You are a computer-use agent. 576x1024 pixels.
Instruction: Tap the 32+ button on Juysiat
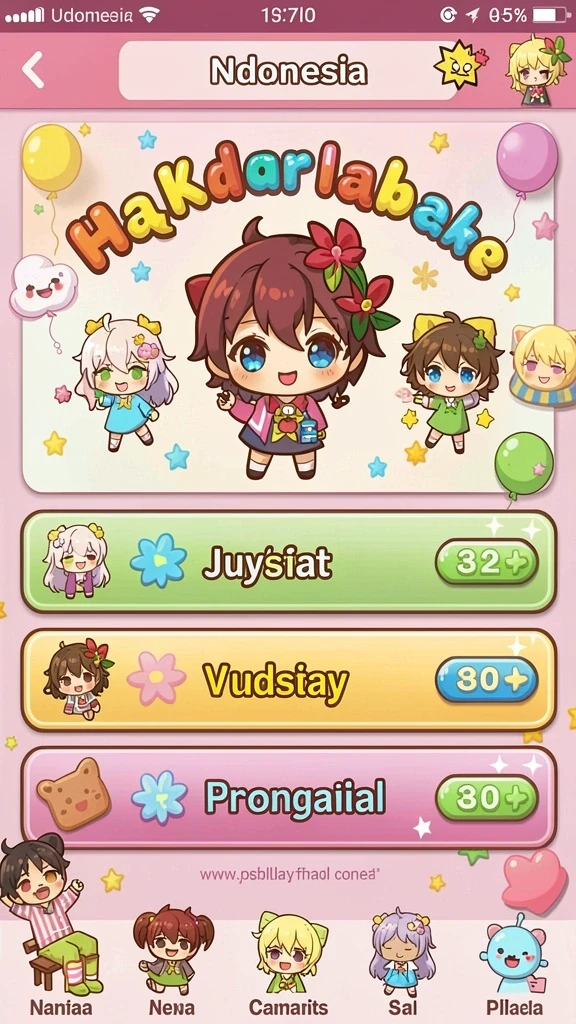coord(487,562)
